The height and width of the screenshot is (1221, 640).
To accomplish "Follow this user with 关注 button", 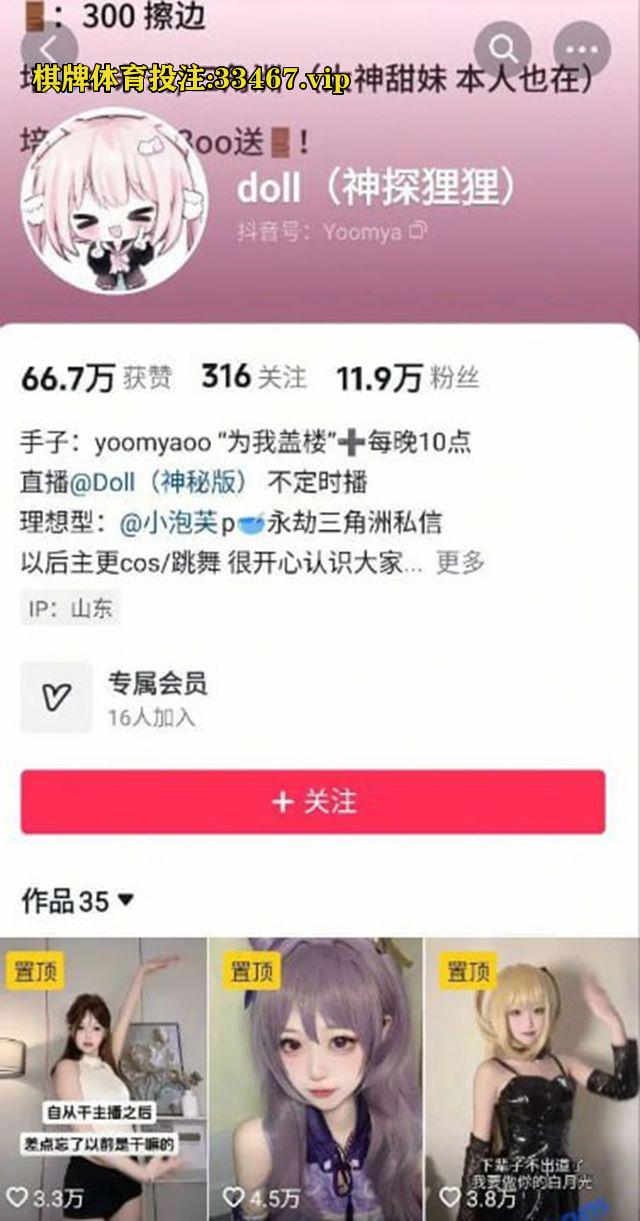I will 313,802.
